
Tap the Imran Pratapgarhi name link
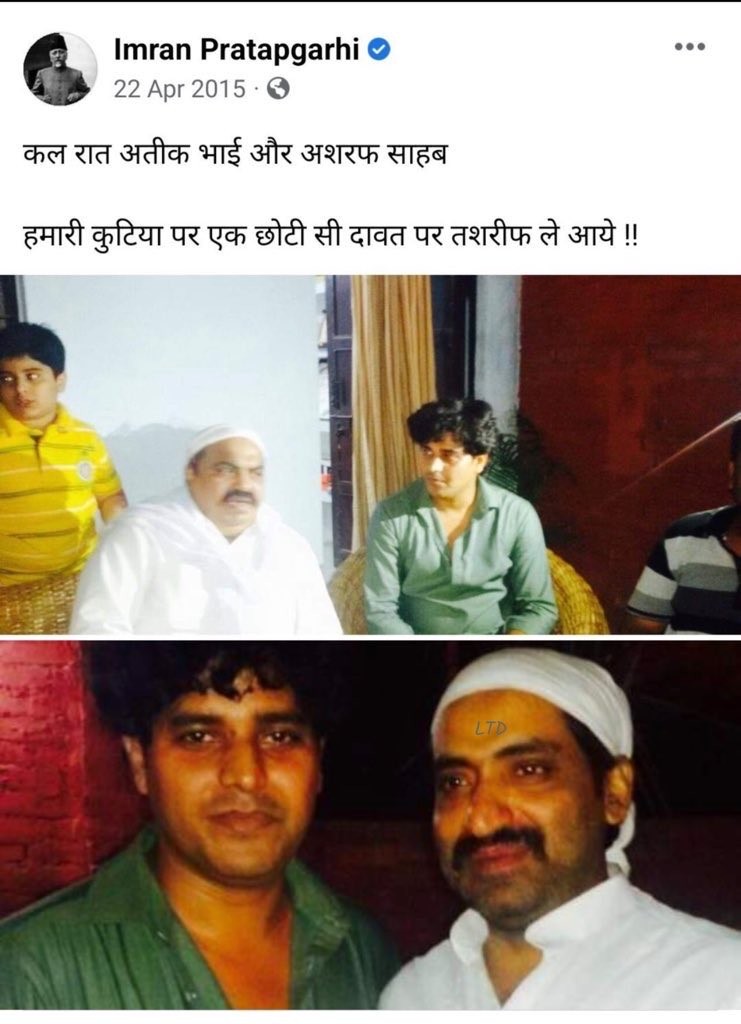234,48
